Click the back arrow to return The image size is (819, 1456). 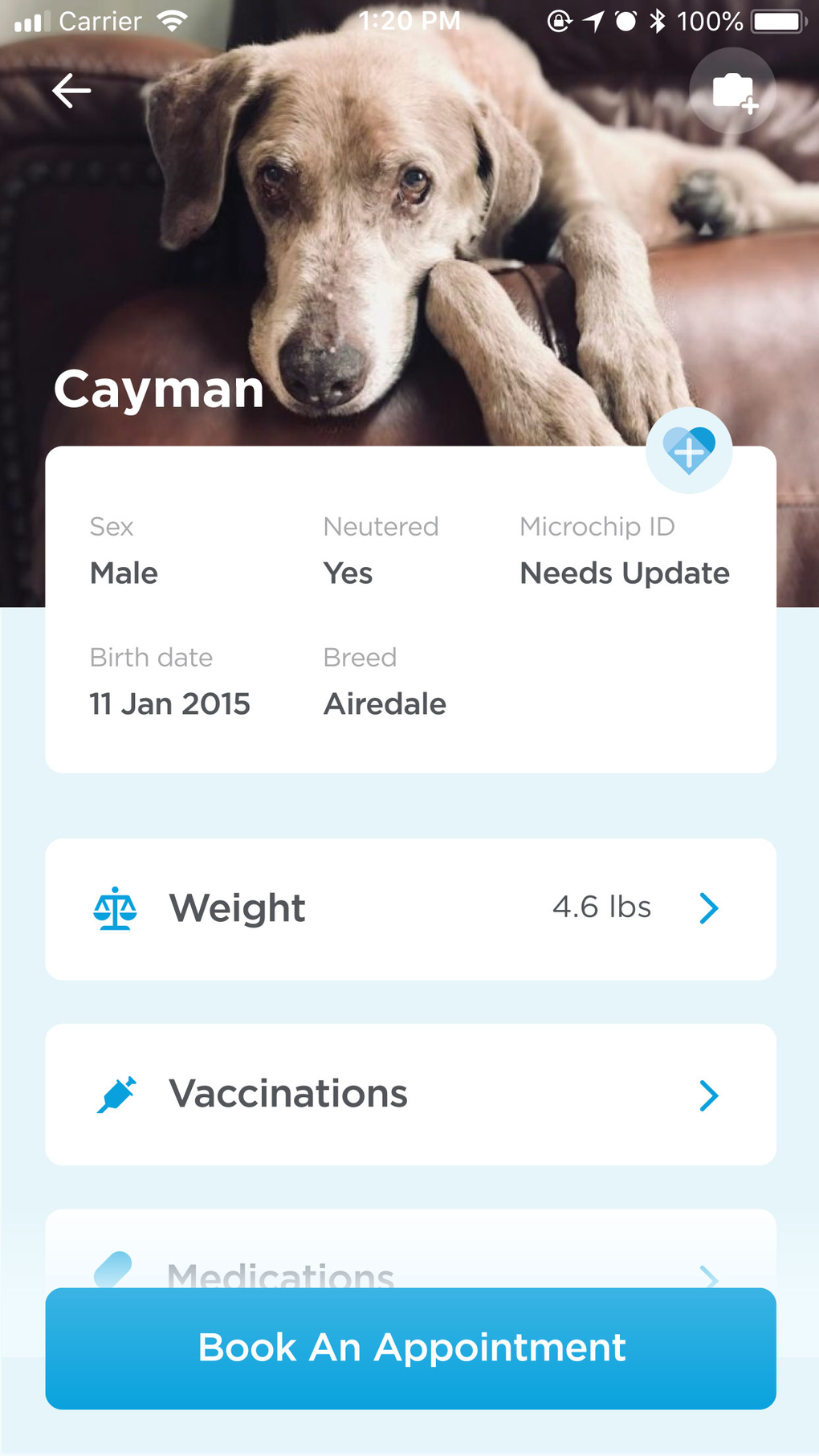coord(71,90)
